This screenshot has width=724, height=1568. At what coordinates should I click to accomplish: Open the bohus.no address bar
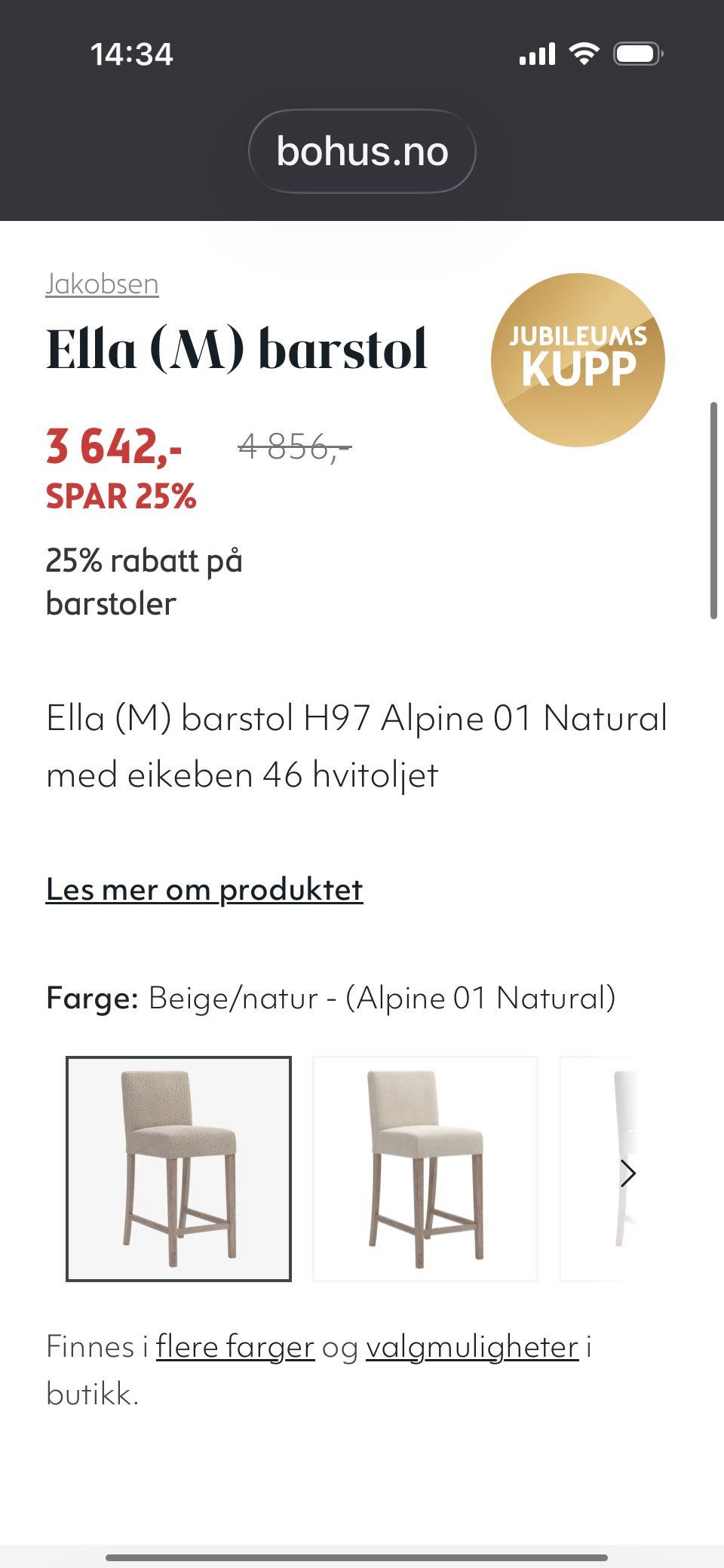coord(362,150)
